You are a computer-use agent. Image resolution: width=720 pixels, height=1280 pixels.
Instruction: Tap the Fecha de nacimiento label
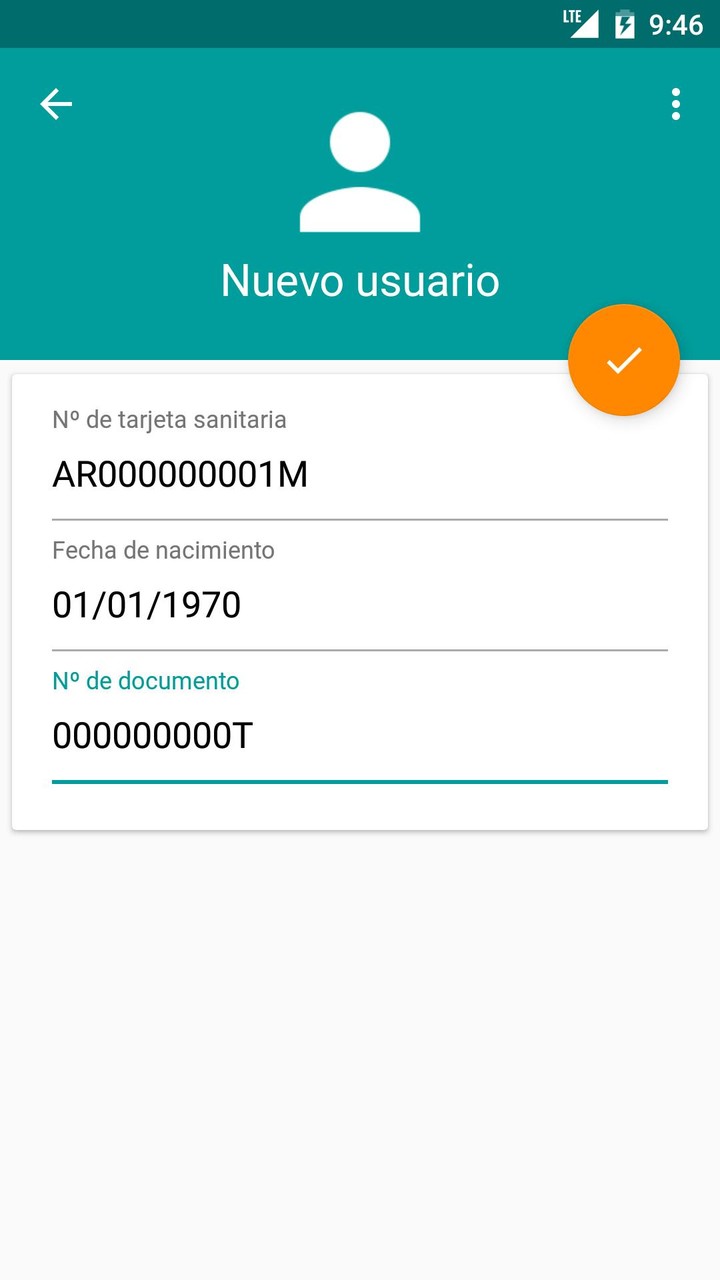click(x=163, y=550)
